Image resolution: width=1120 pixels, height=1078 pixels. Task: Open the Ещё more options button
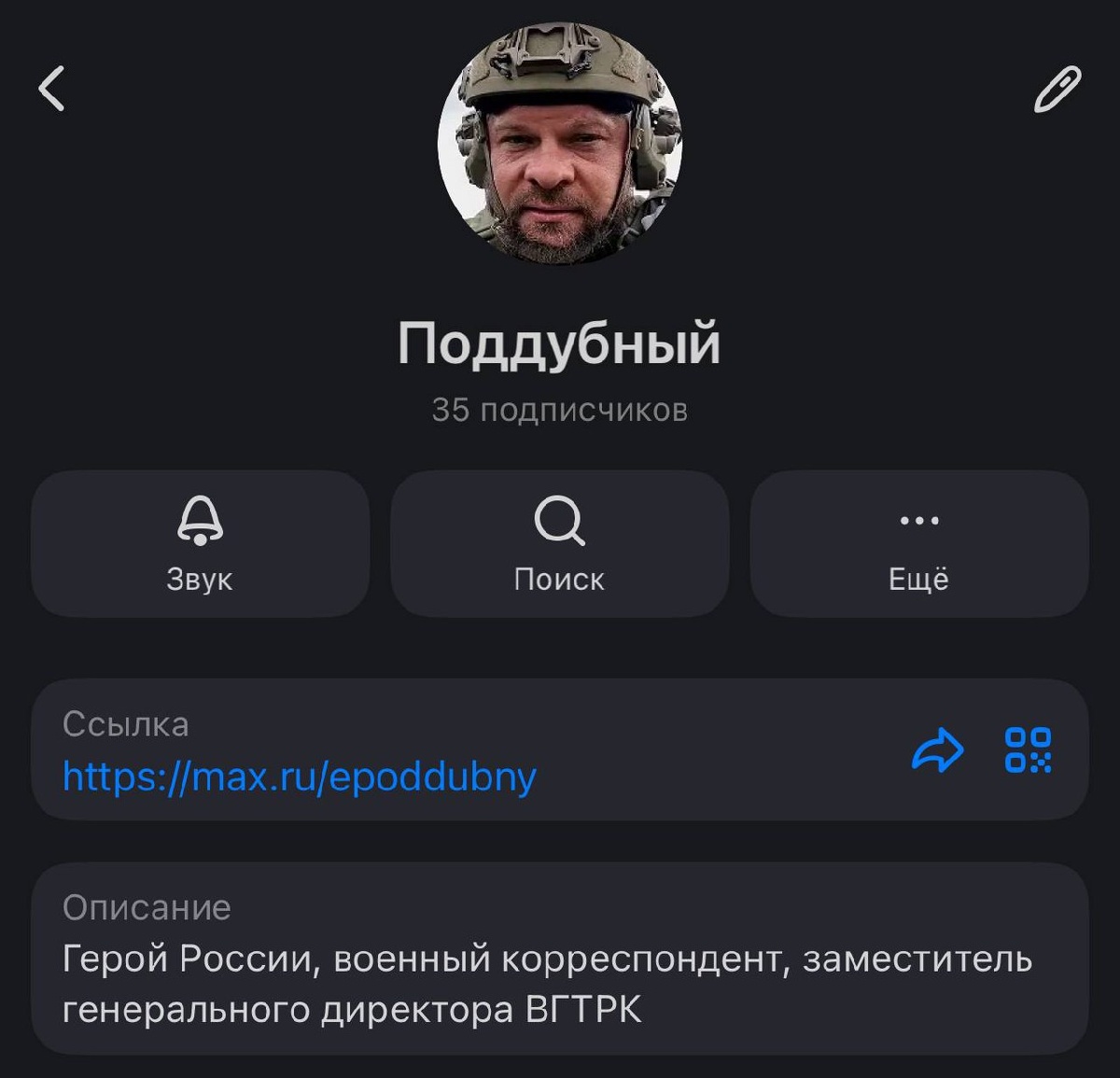tap(918, 543)
